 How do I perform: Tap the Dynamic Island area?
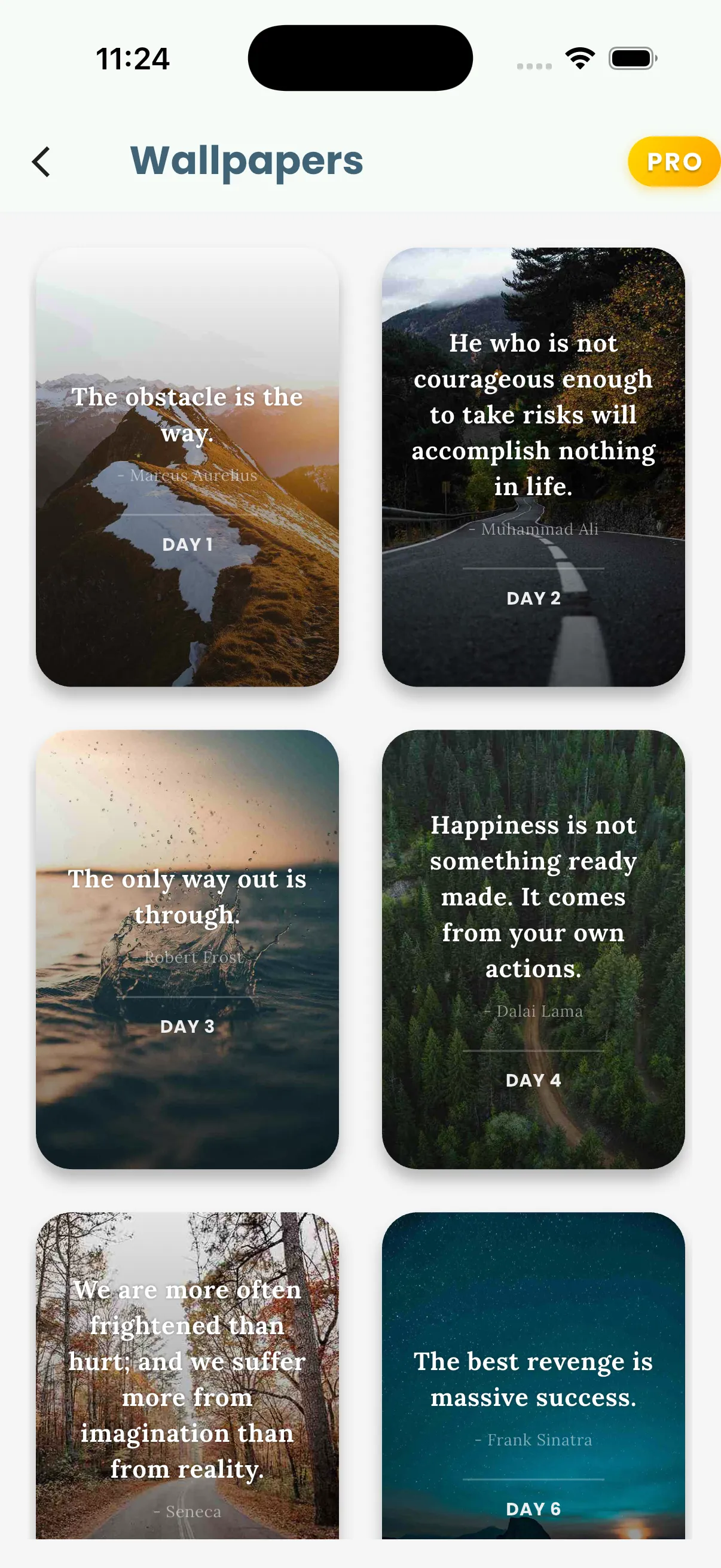[x=360, y=57]
